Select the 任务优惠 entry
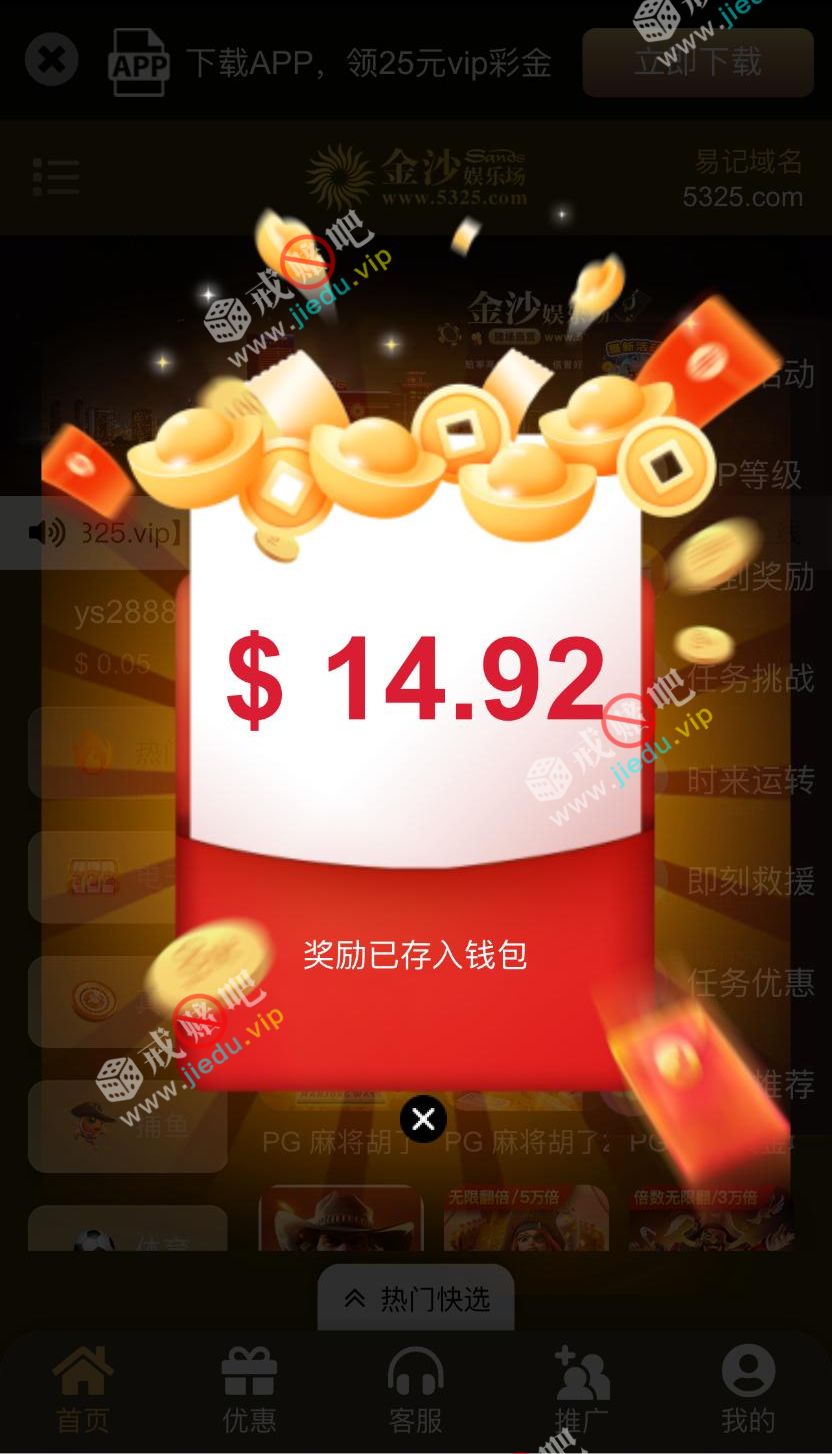The width and height of the screenshot is (832, 1454). pos(750,982)
